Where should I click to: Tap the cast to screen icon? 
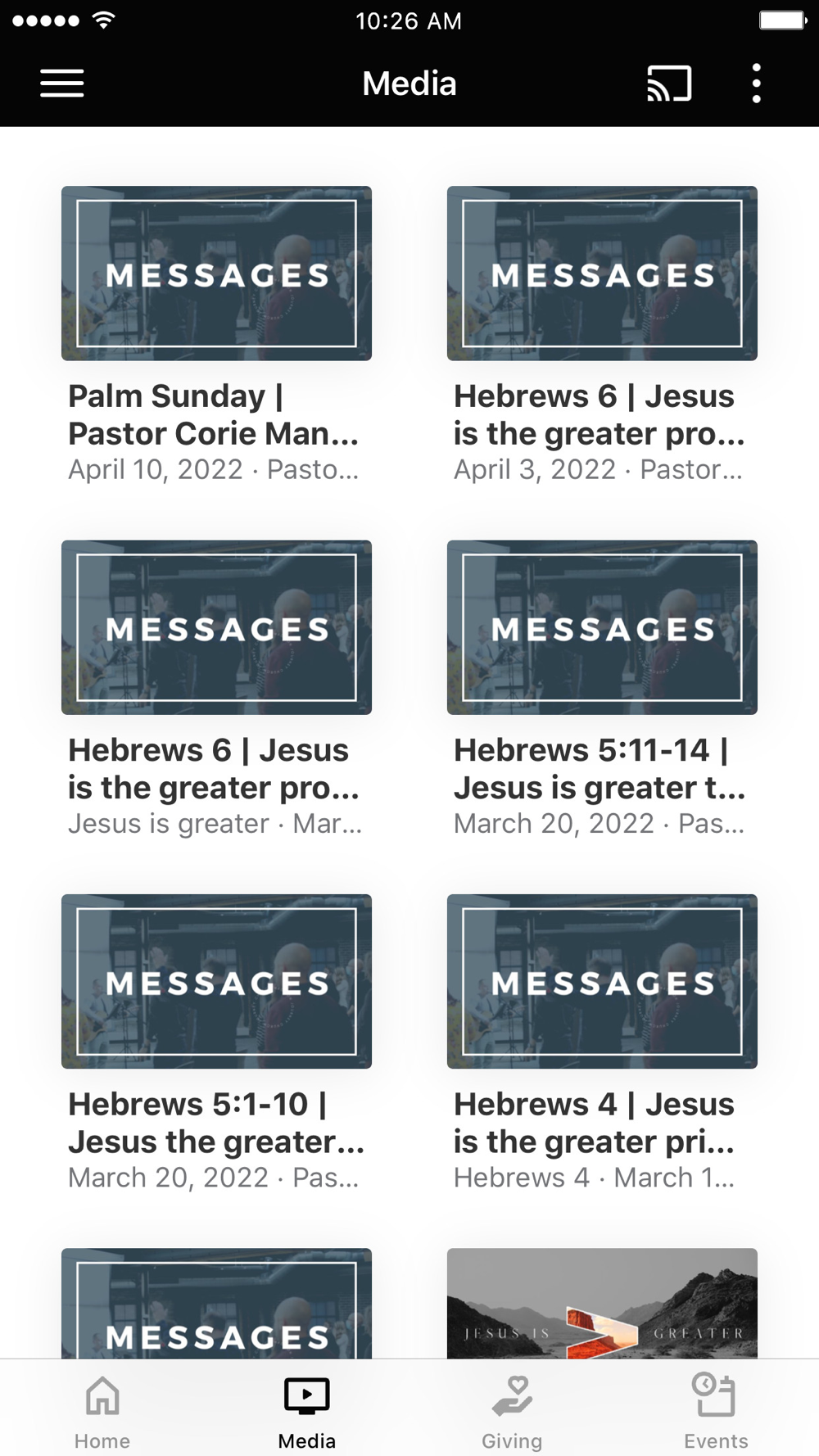[669, 84]
